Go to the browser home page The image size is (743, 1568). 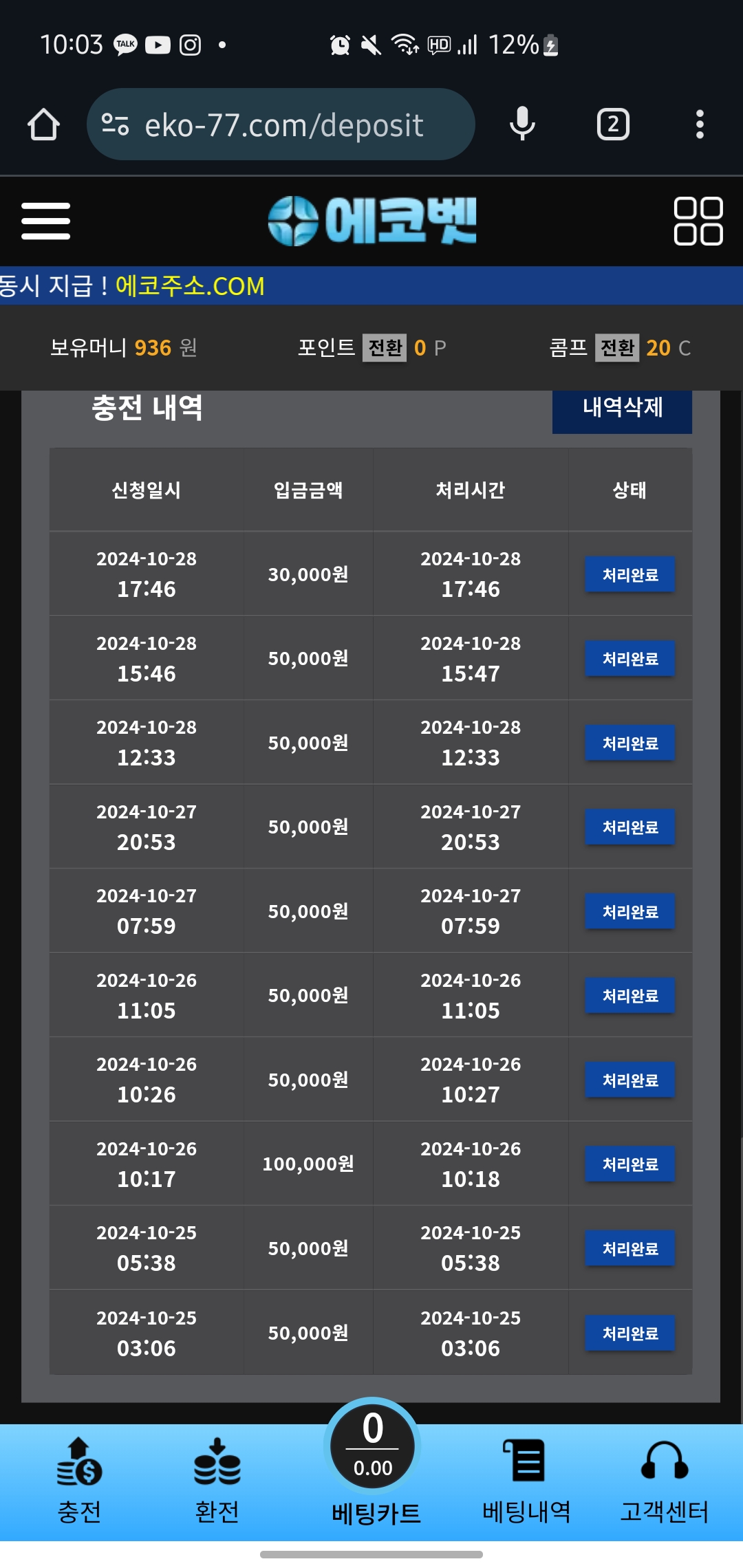pyautogui.click(x=43, y=124)
